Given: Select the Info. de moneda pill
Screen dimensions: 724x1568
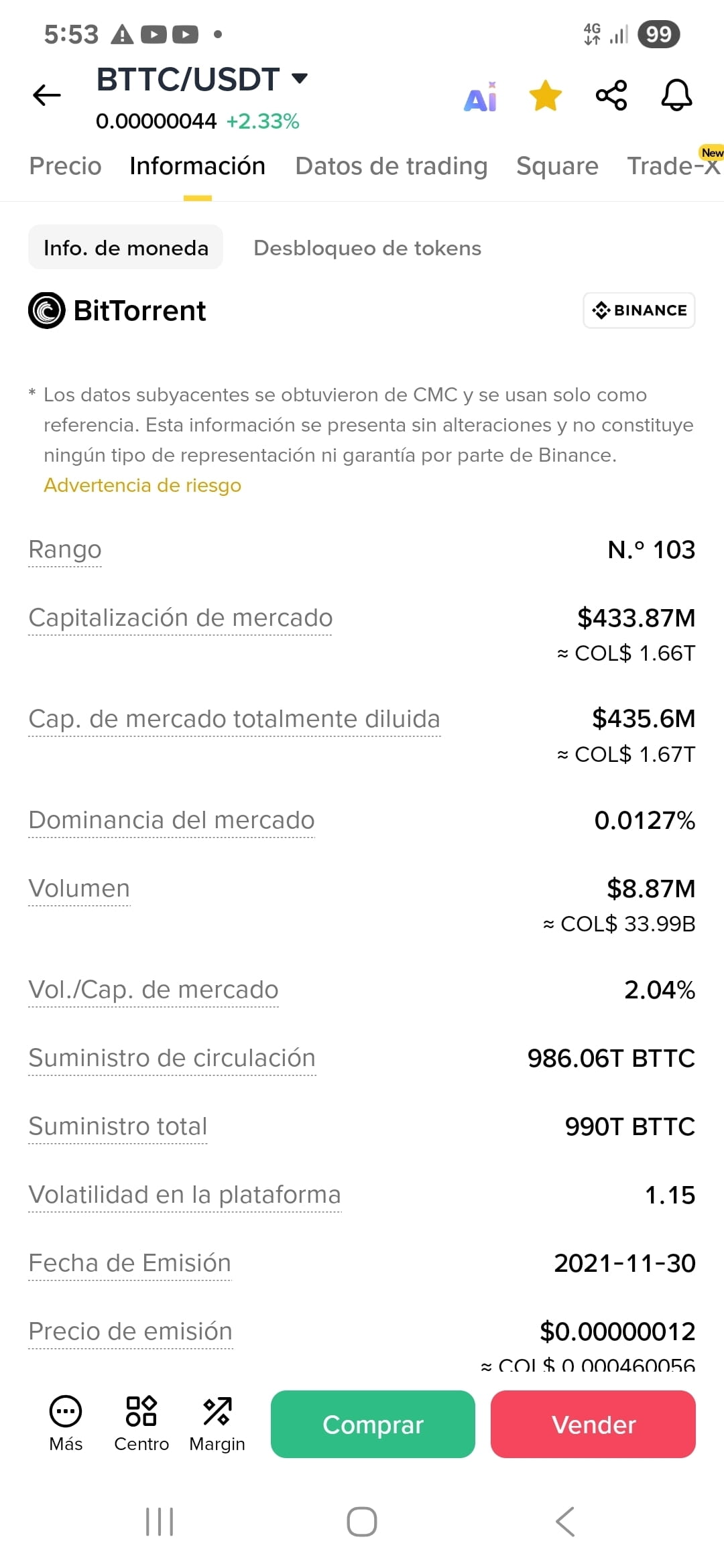Looking at the screenshot, I should 125,248.
